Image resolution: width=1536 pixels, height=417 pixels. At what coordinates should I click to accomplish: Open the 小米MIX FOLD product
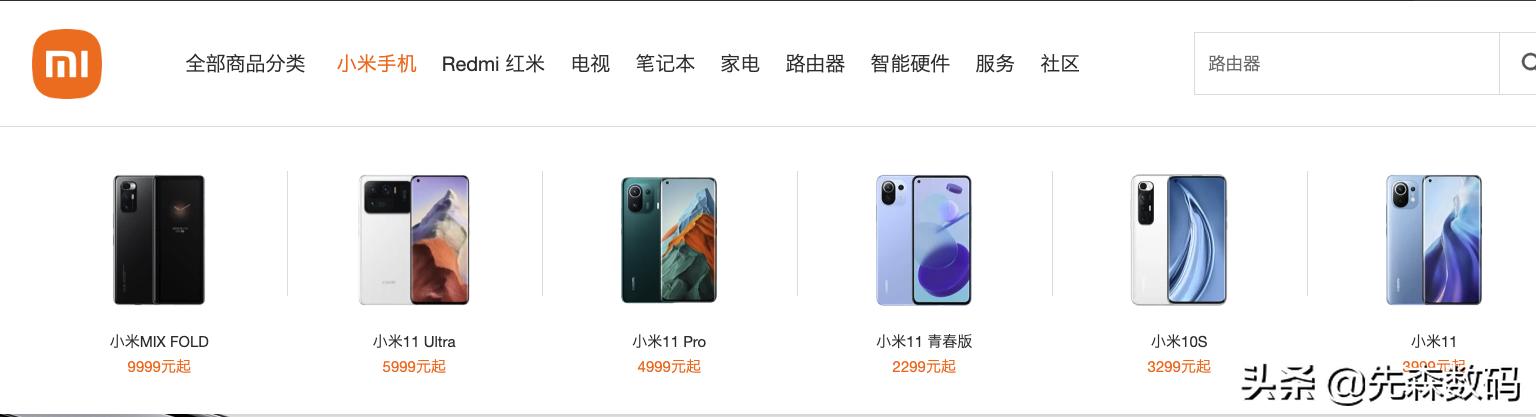pyautogui.click(x=159, y=241)
